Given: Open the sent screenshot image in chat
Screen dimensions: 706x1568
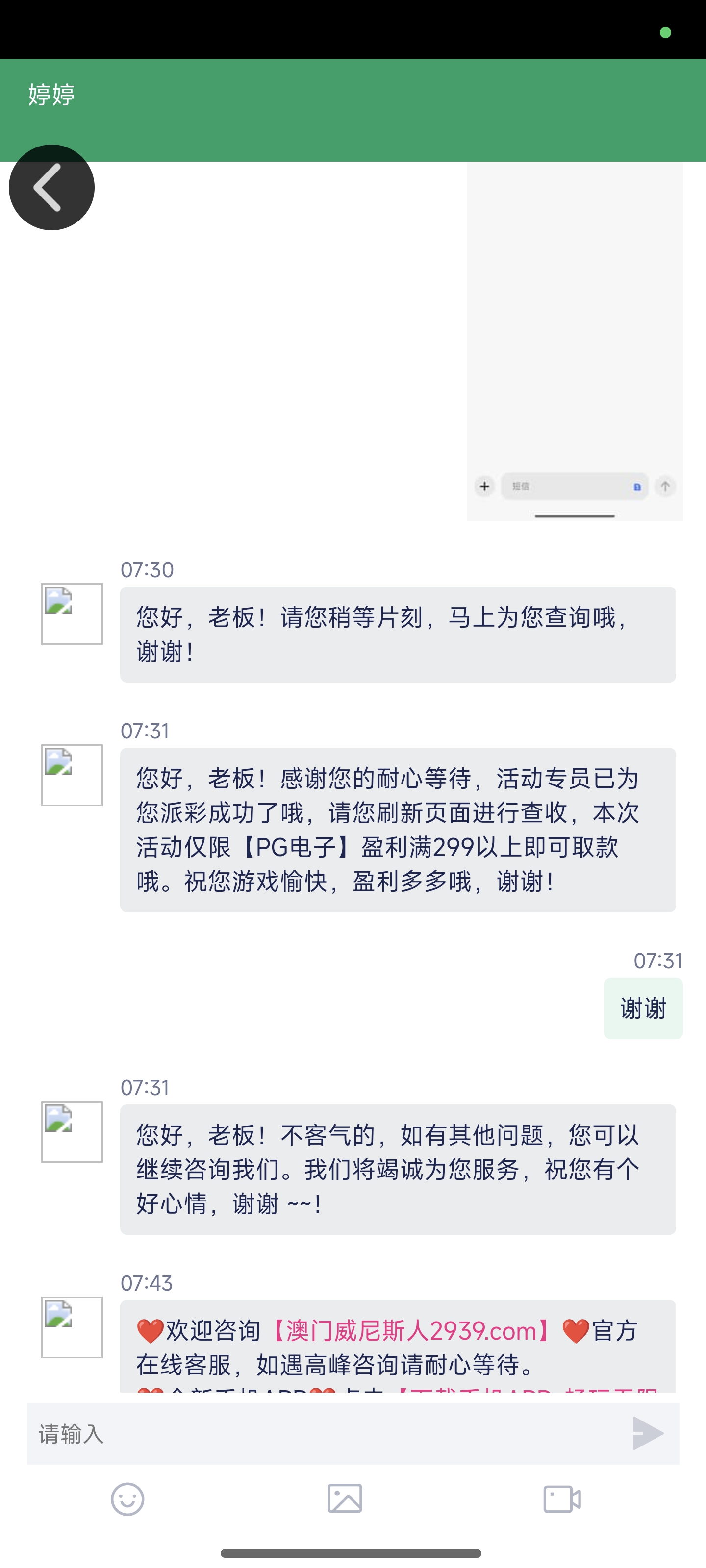Looking at the screenshot, I should click(x=574, y=341).
